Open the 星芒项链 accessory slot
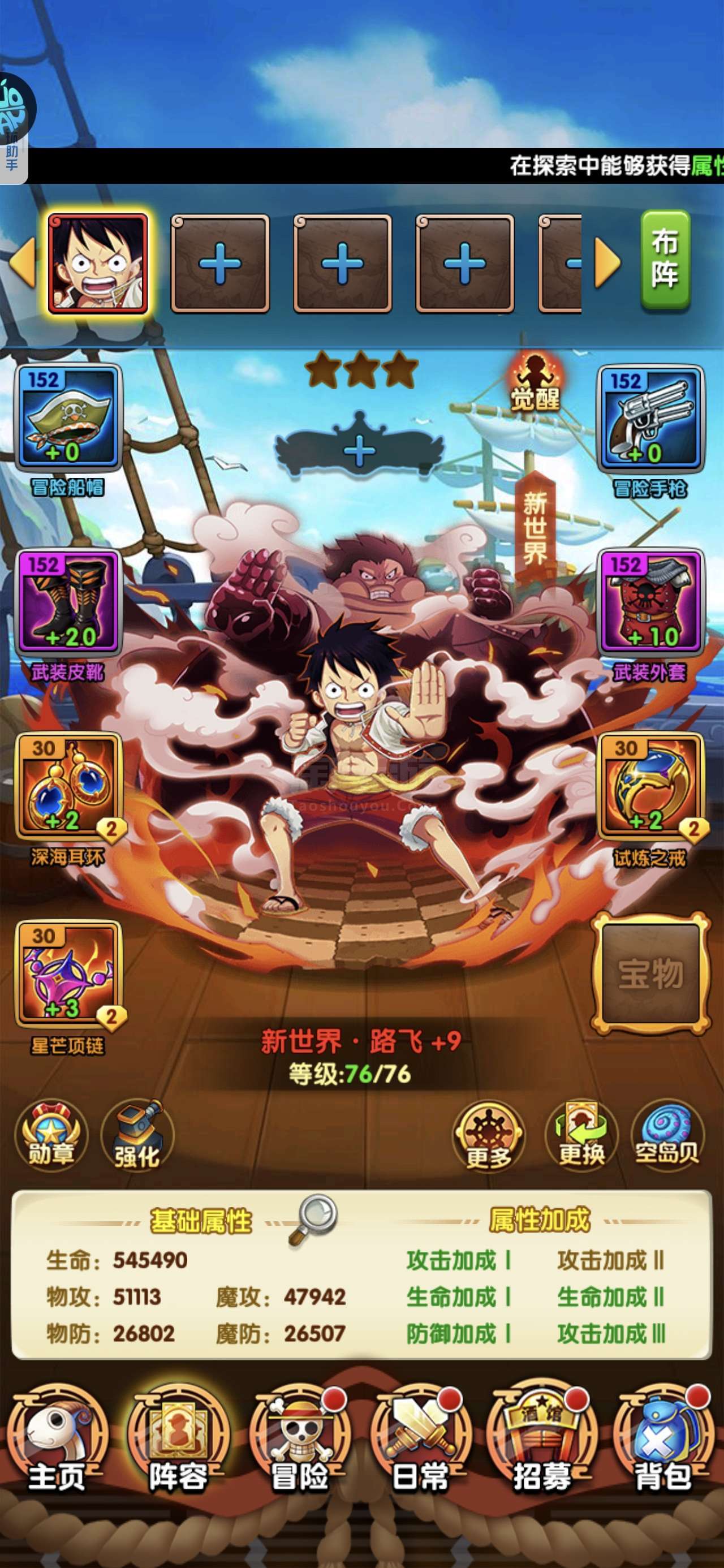The height and width of the screenshot is (1568, 724). 68,973
